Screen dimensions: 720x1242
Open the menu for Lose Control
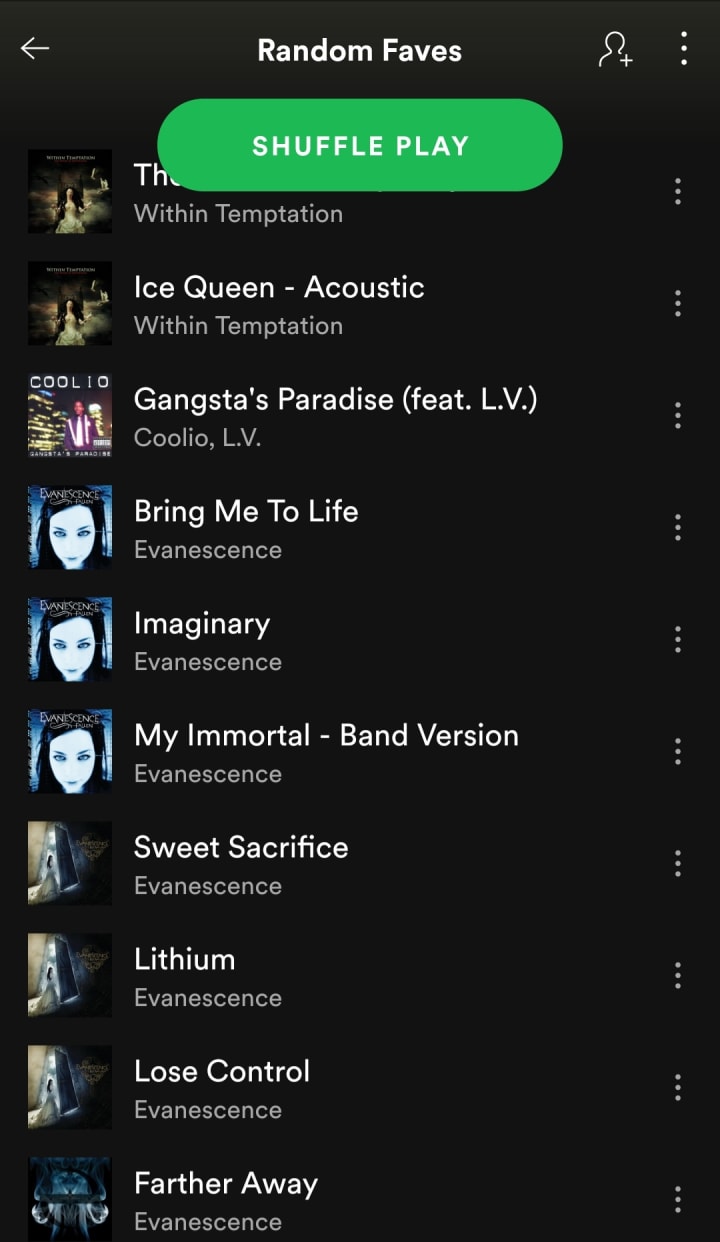click(678, 1088)
